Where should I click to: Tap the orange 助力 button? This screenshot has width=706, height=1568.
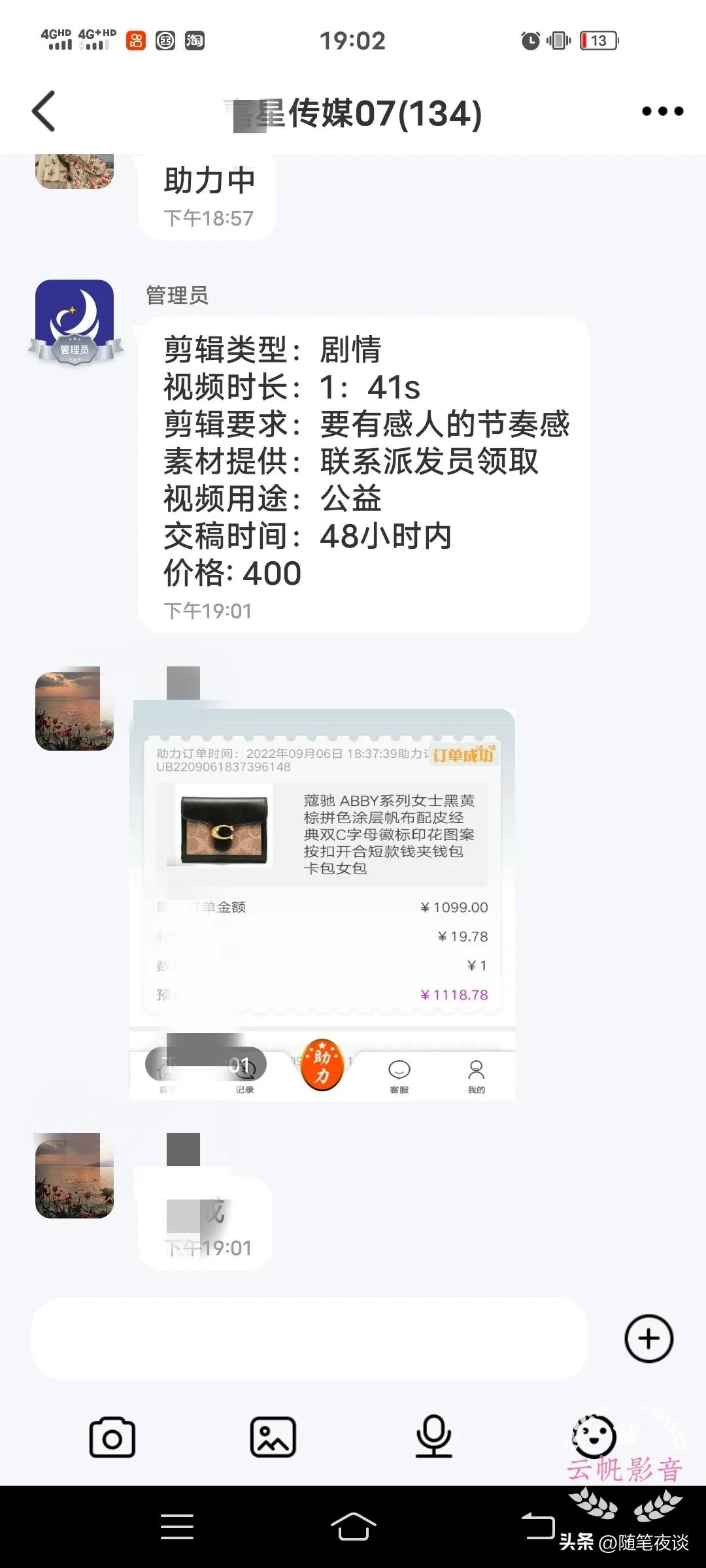tap(322, 1065)
